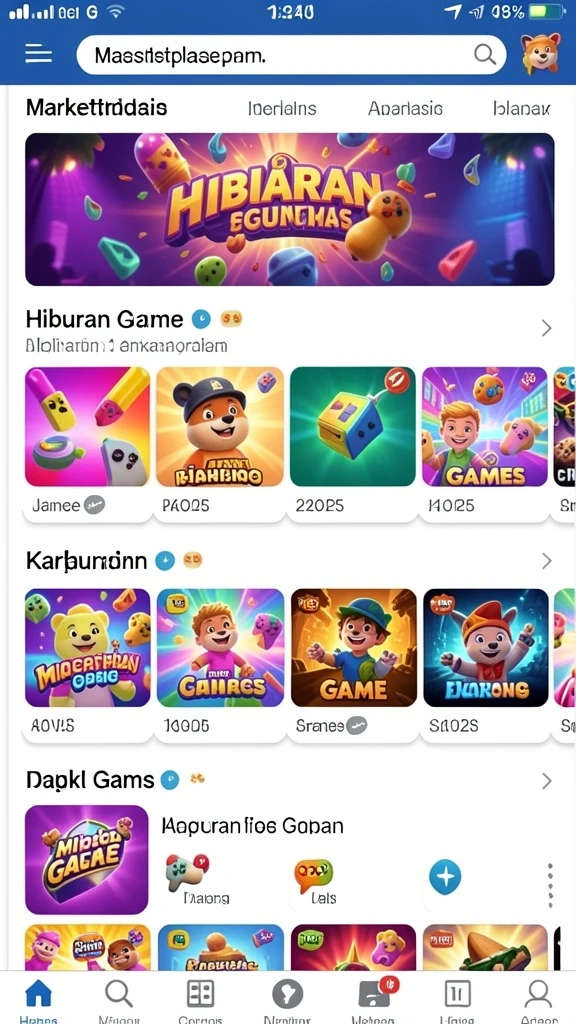Open the Ejakong game tile
This screenshot has height=1024, width=576.
click(486, 648)
